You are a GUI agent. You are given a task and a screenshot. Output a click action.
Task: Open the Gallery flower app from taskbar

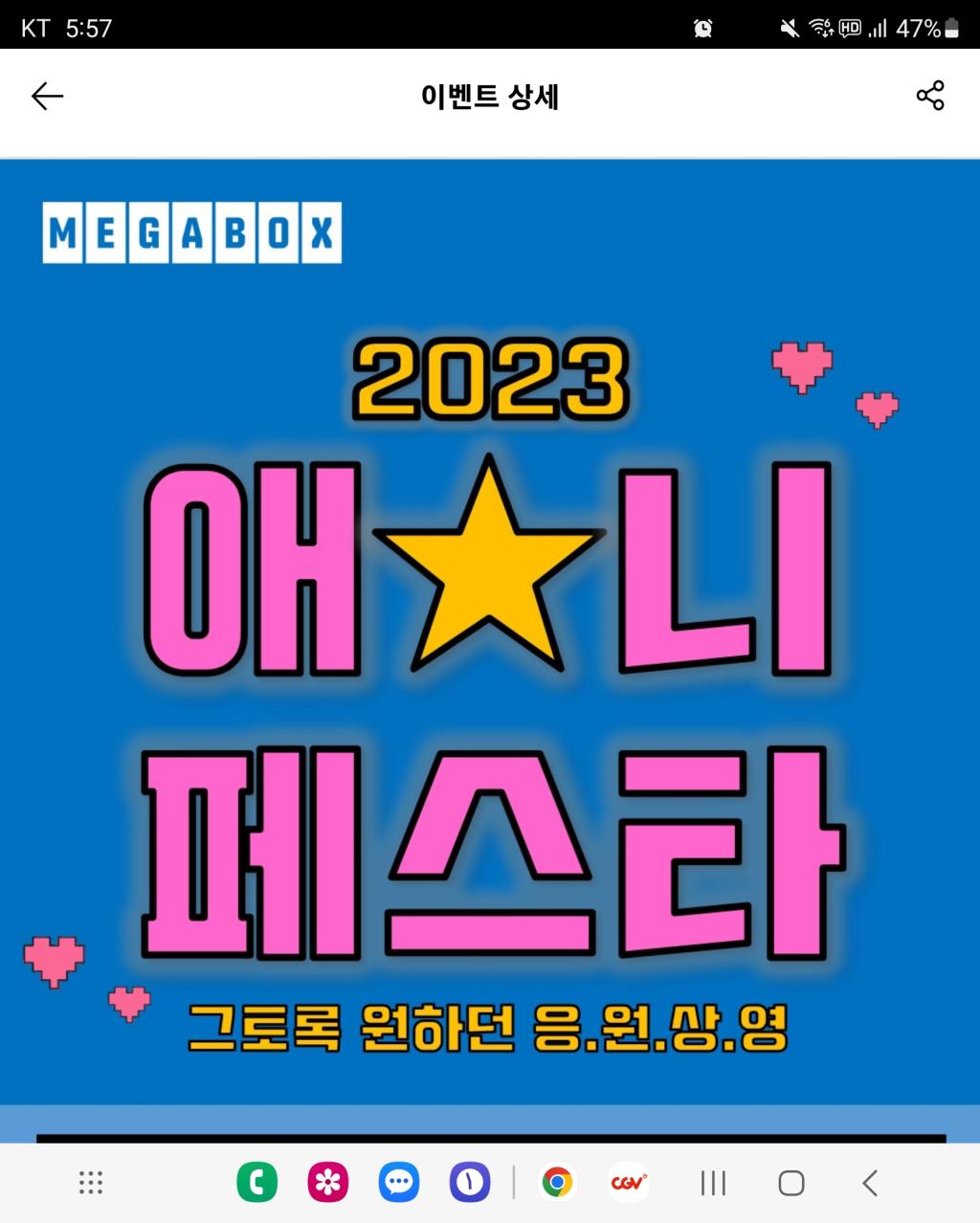tap(328, 1183)
